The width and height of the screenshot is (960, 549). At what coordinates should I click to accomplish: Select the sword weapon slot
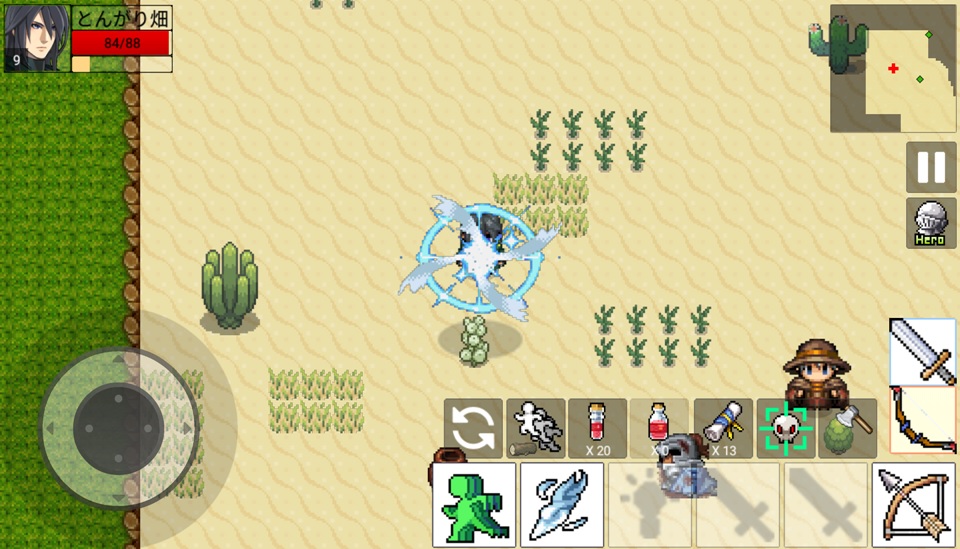coord(922,351)
